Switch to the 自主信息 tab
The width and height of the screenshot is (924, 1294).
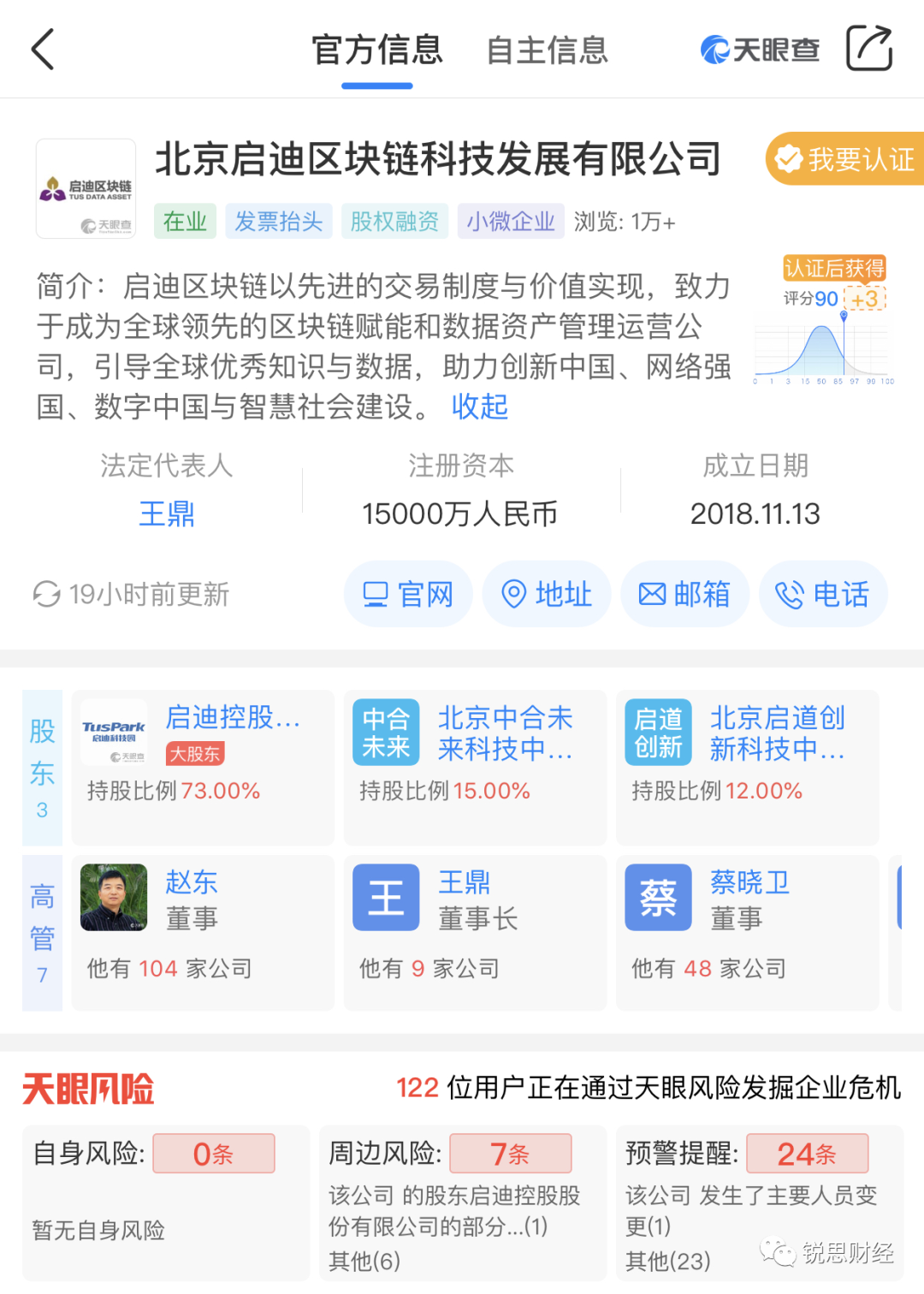click(x=547, y=50)
